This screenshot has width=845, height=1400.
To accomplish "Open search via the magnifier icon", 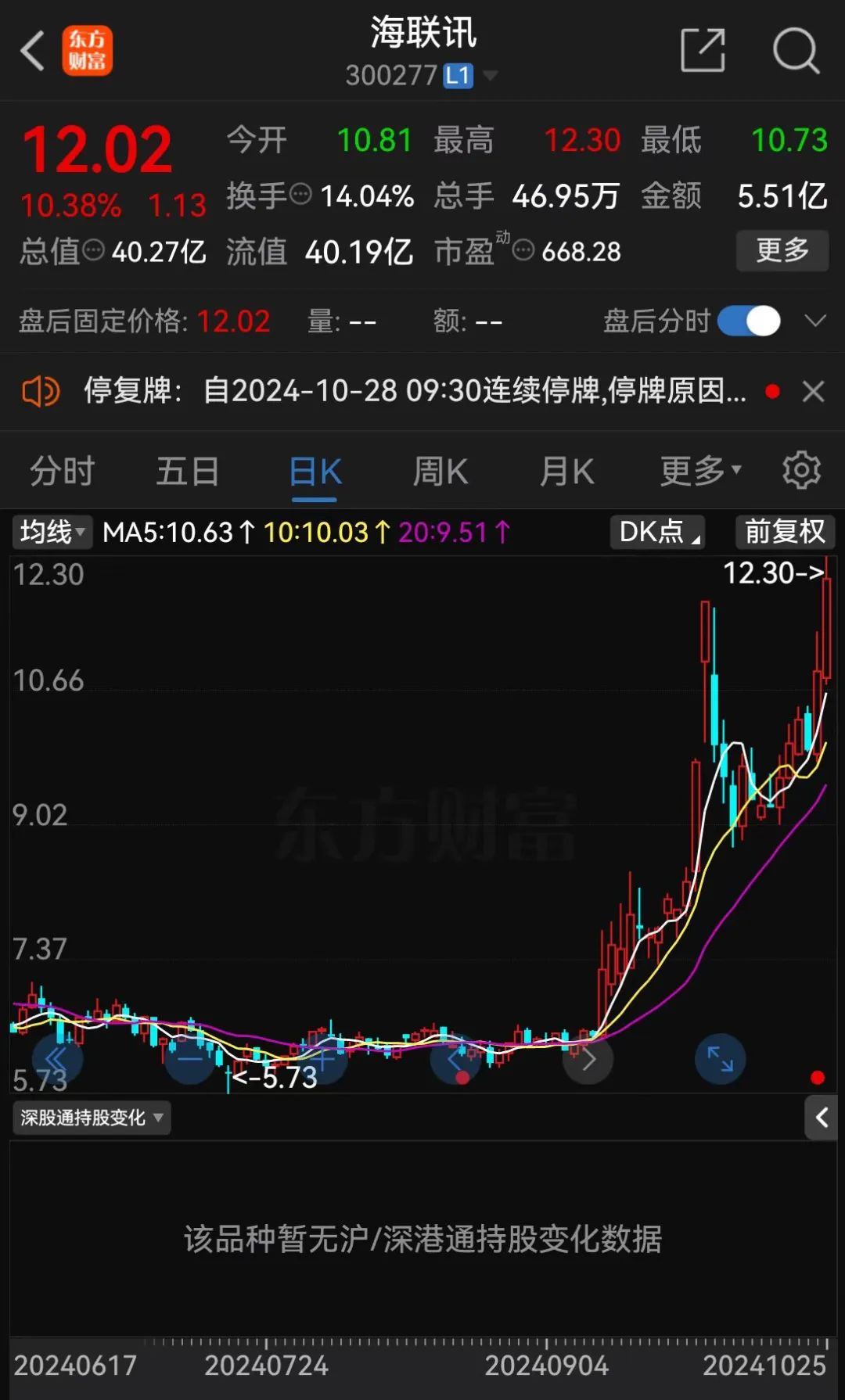I will click(x=796, y=49).
